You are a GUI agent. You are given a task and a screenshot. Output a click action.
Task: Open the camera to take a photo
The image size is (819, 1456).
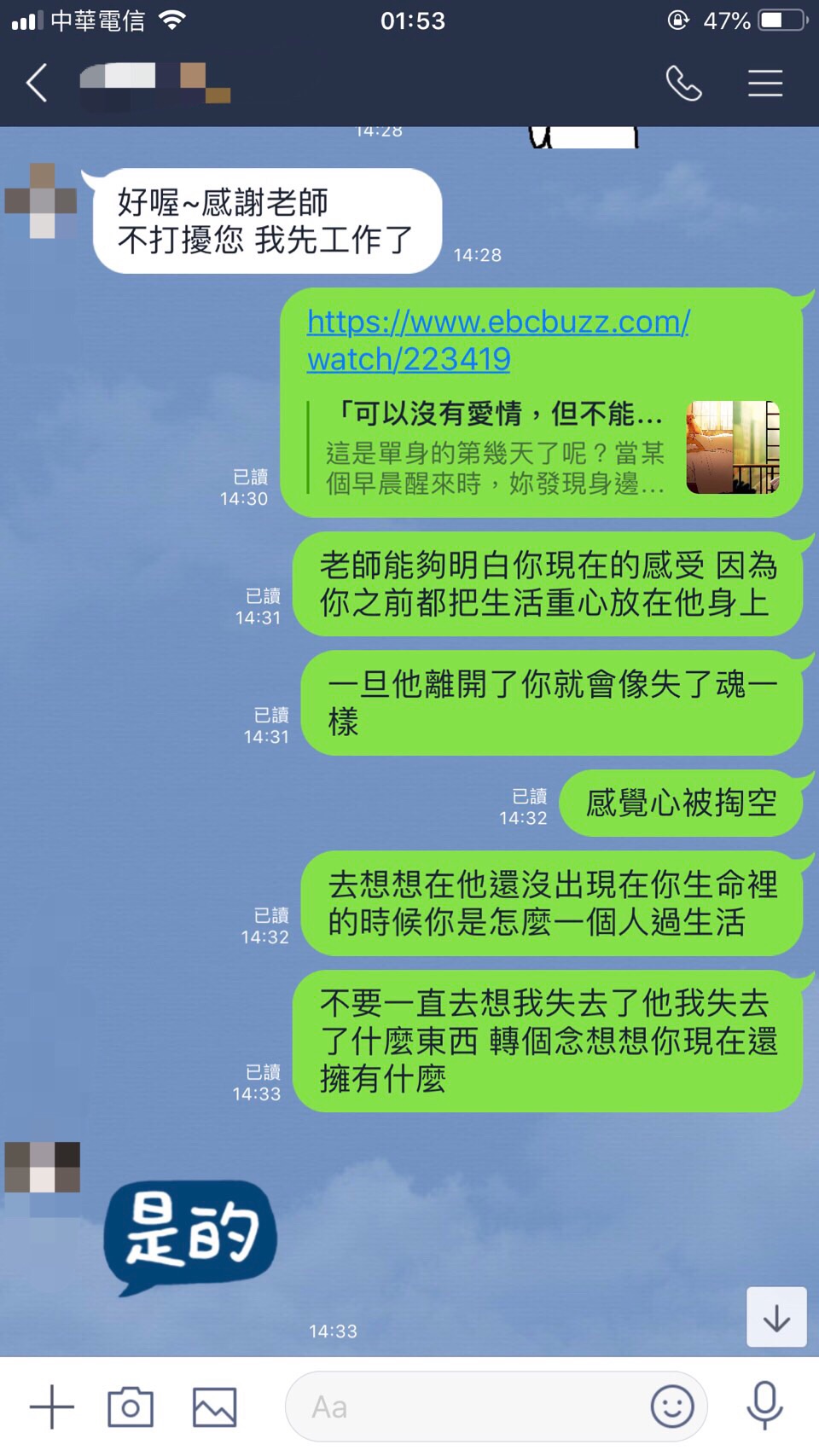click(x=131, y=1407)
